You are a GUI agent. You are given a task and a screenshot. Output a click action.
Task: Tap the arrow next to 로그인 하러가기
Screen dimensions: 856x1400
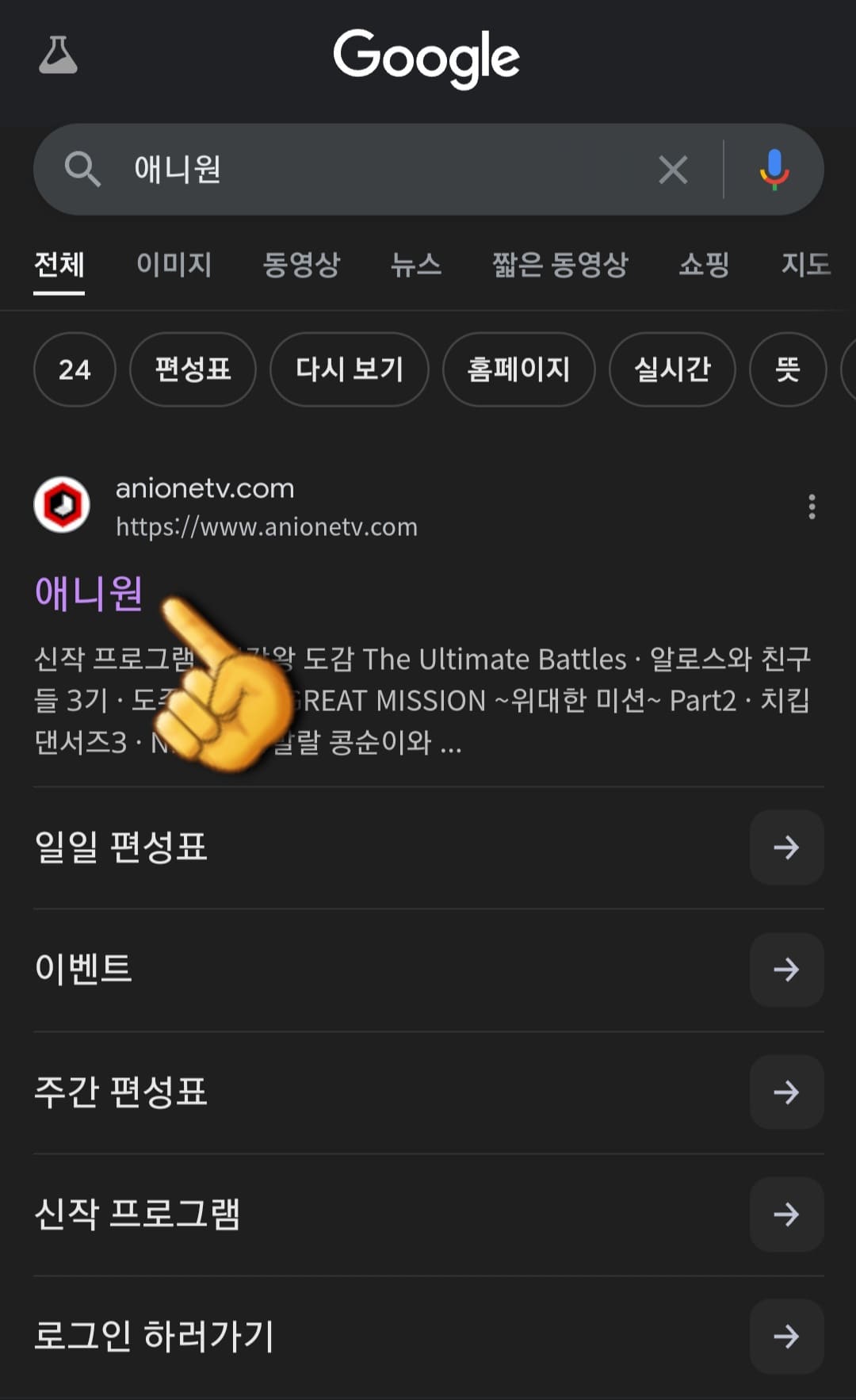pyautogui.click(x=786, y=1337)
